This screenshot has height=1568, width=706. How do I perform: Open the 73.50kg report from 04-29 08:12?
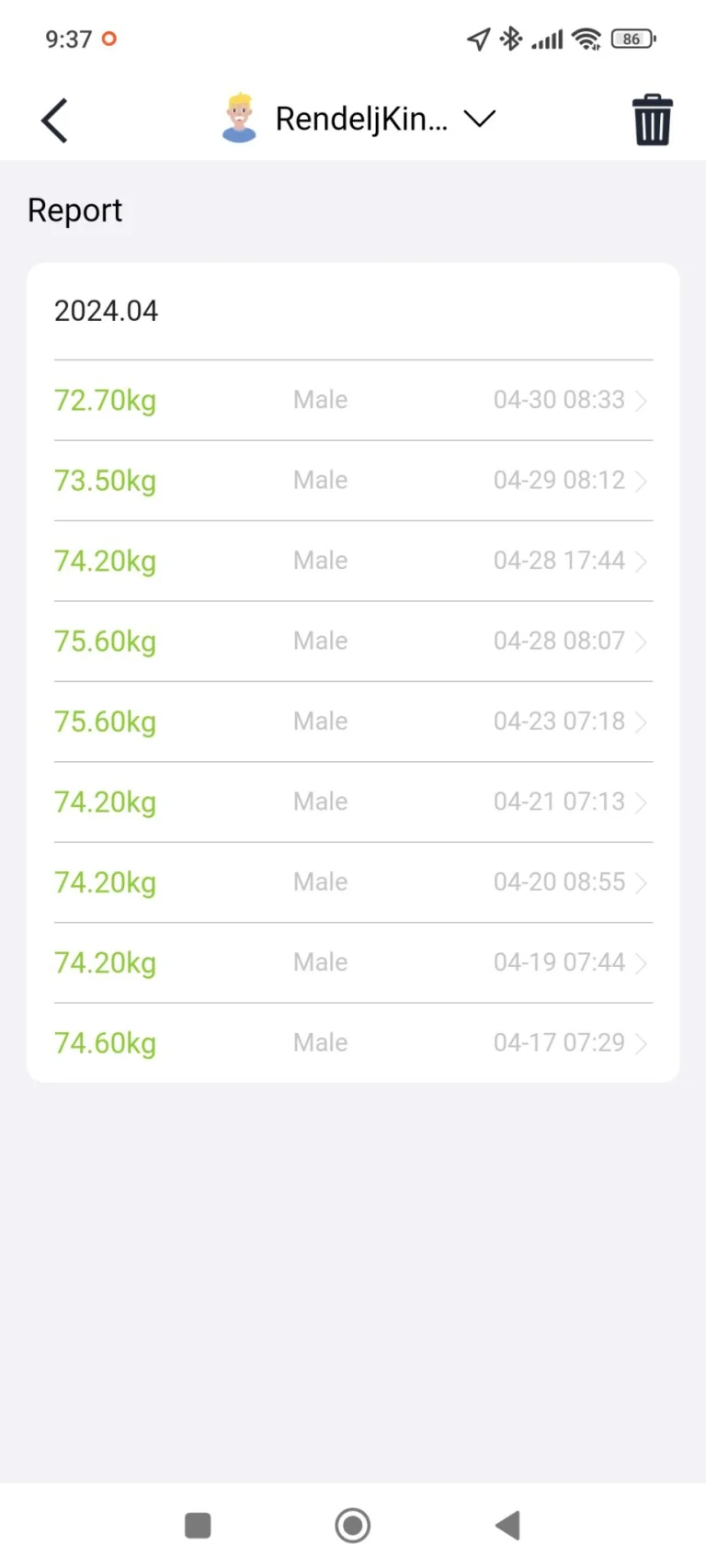click(x=353, y=481)
